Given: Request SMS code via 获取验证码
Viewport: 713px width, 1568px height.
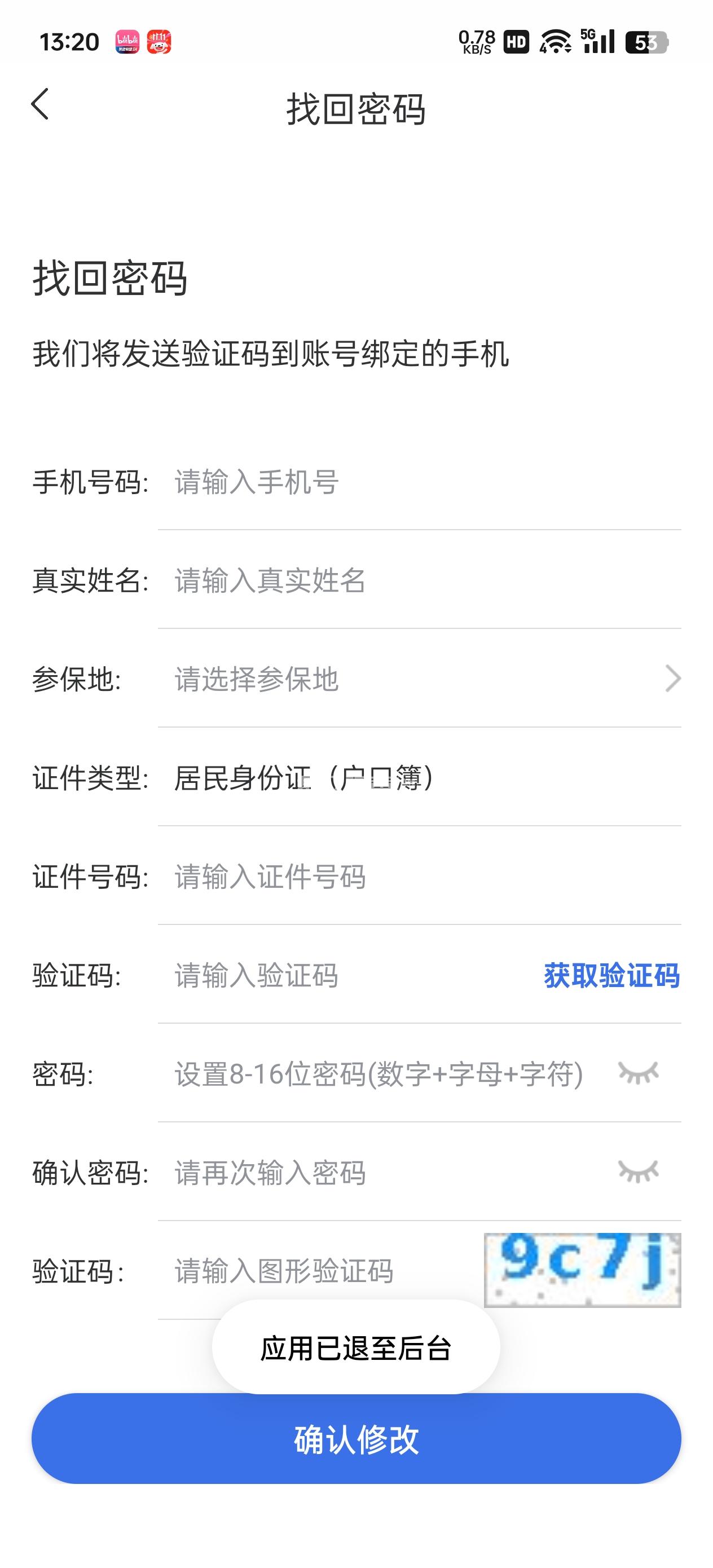Looking at the screenshot, I should click(611, 976).
